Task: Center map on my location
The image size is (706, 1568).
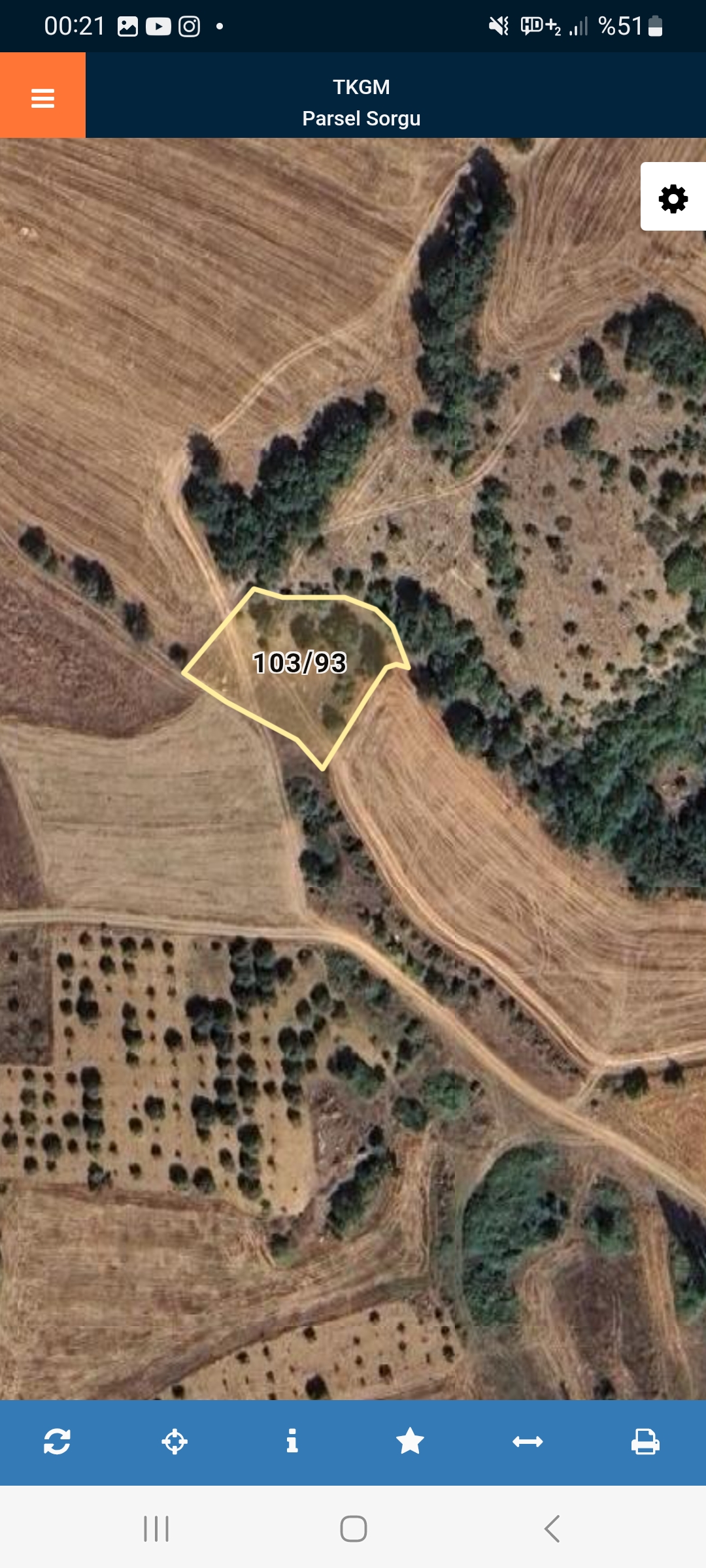Action: tap(175, 1441)
